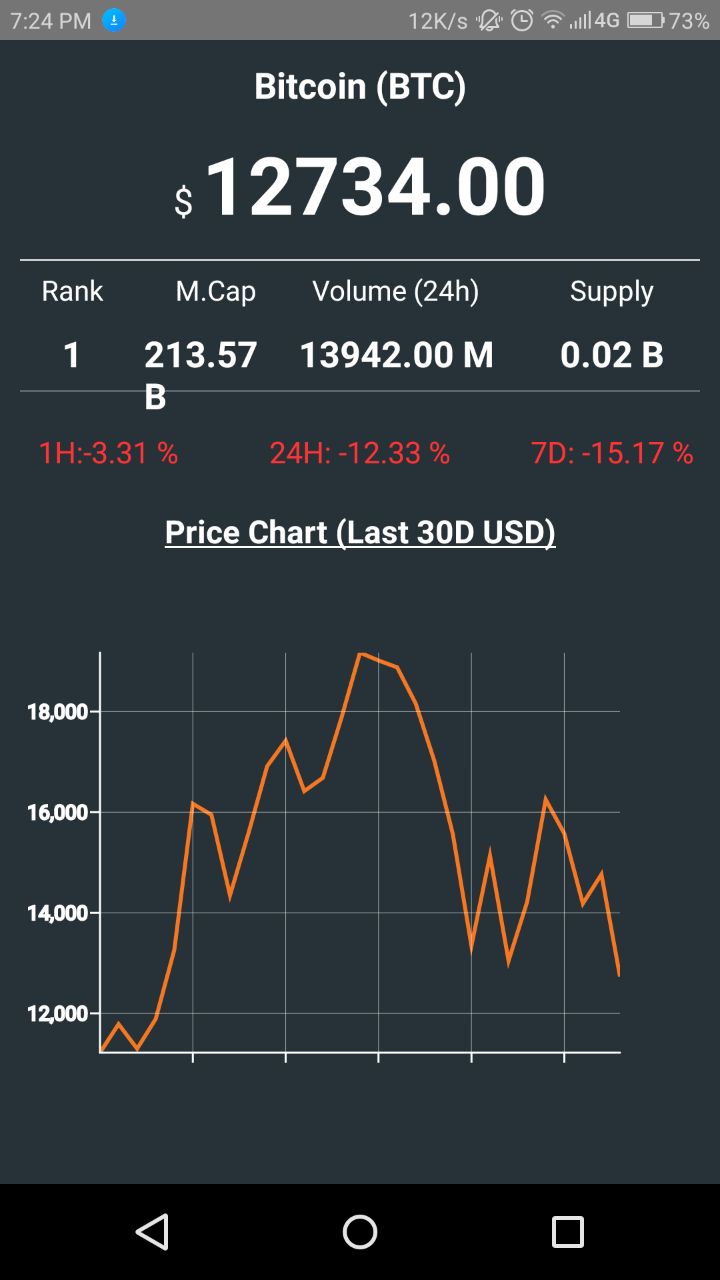Screen dimensions: 720x1280
Task: Tap the 1H:-3.31% change value
Action: [107, 453]
